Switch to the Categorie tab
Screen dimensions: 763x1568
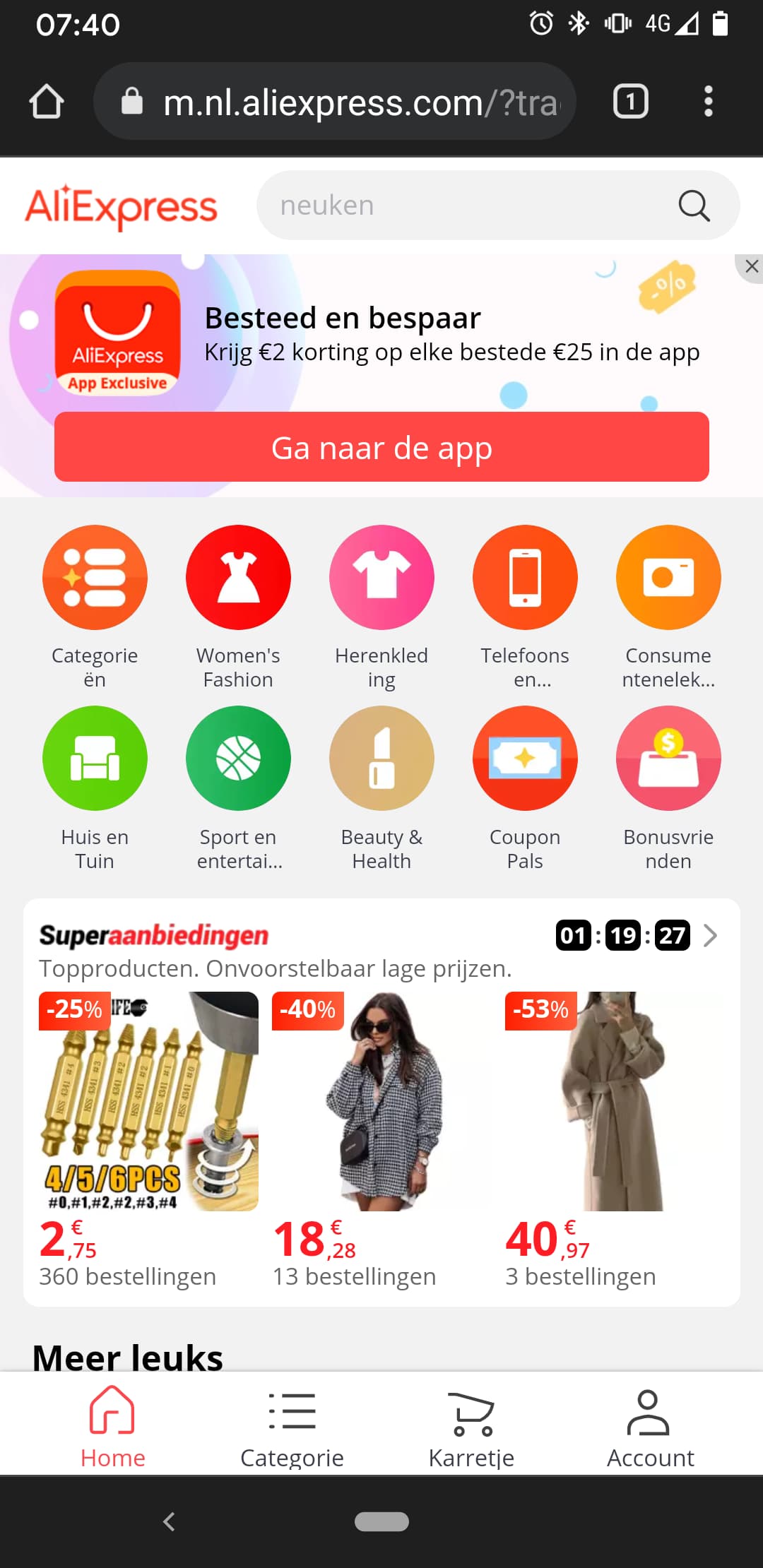click(x=292, y=1427)
